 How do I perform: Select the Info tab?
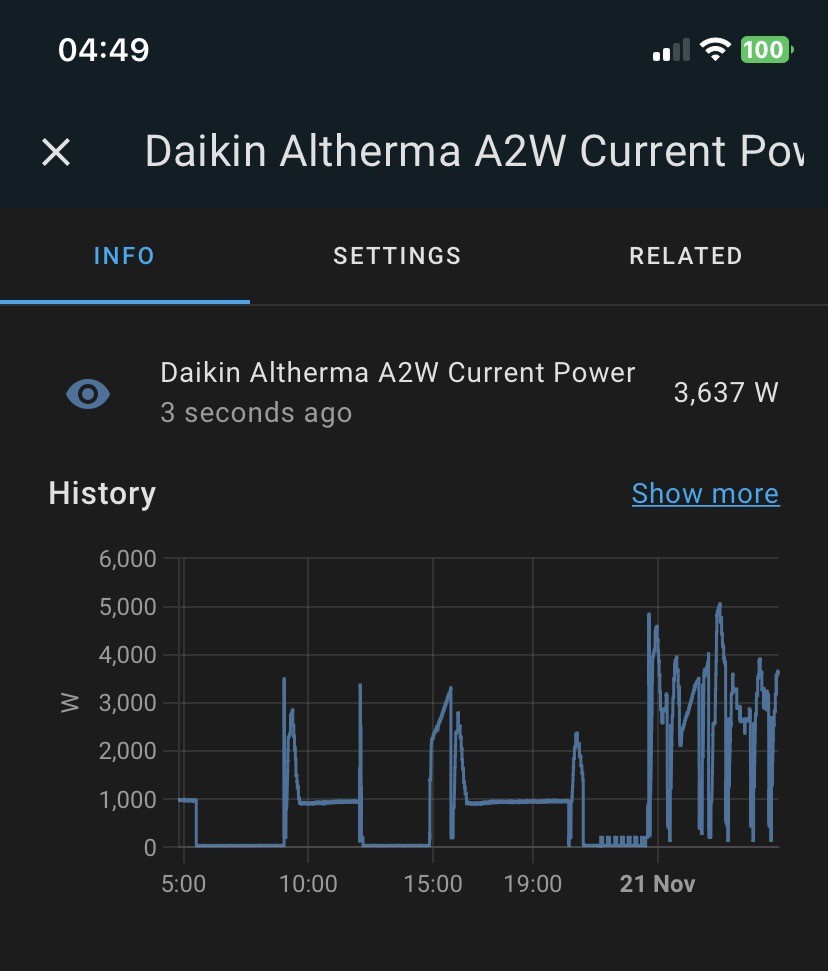pos(124,256)
